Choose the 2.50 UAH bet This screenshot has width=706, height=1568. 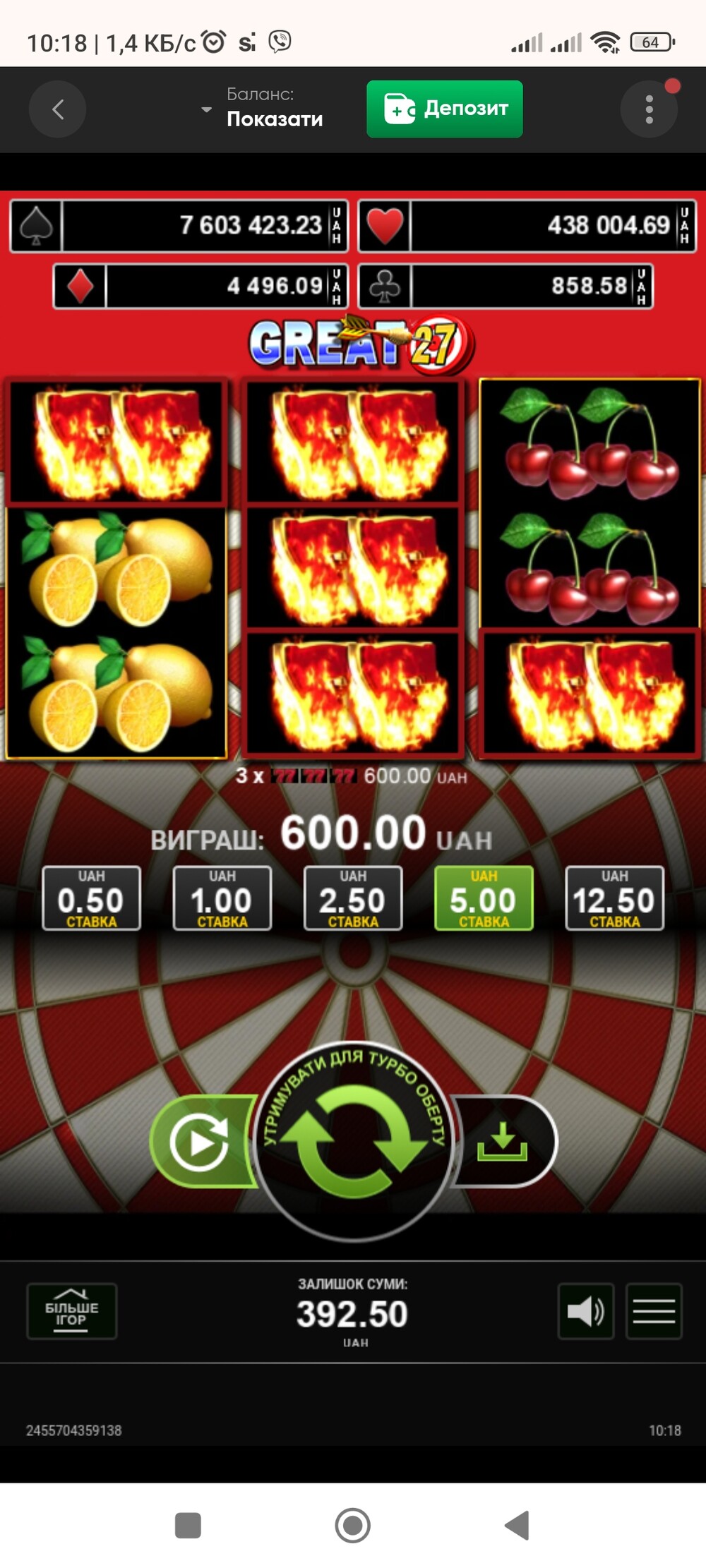(353, 898)
